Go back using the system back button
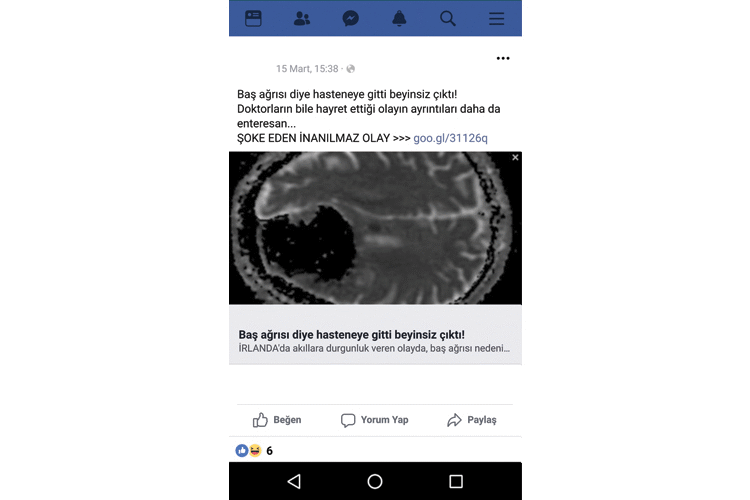Image resolution: width=750 pixels, height=500 pixels. click(294, 481)
